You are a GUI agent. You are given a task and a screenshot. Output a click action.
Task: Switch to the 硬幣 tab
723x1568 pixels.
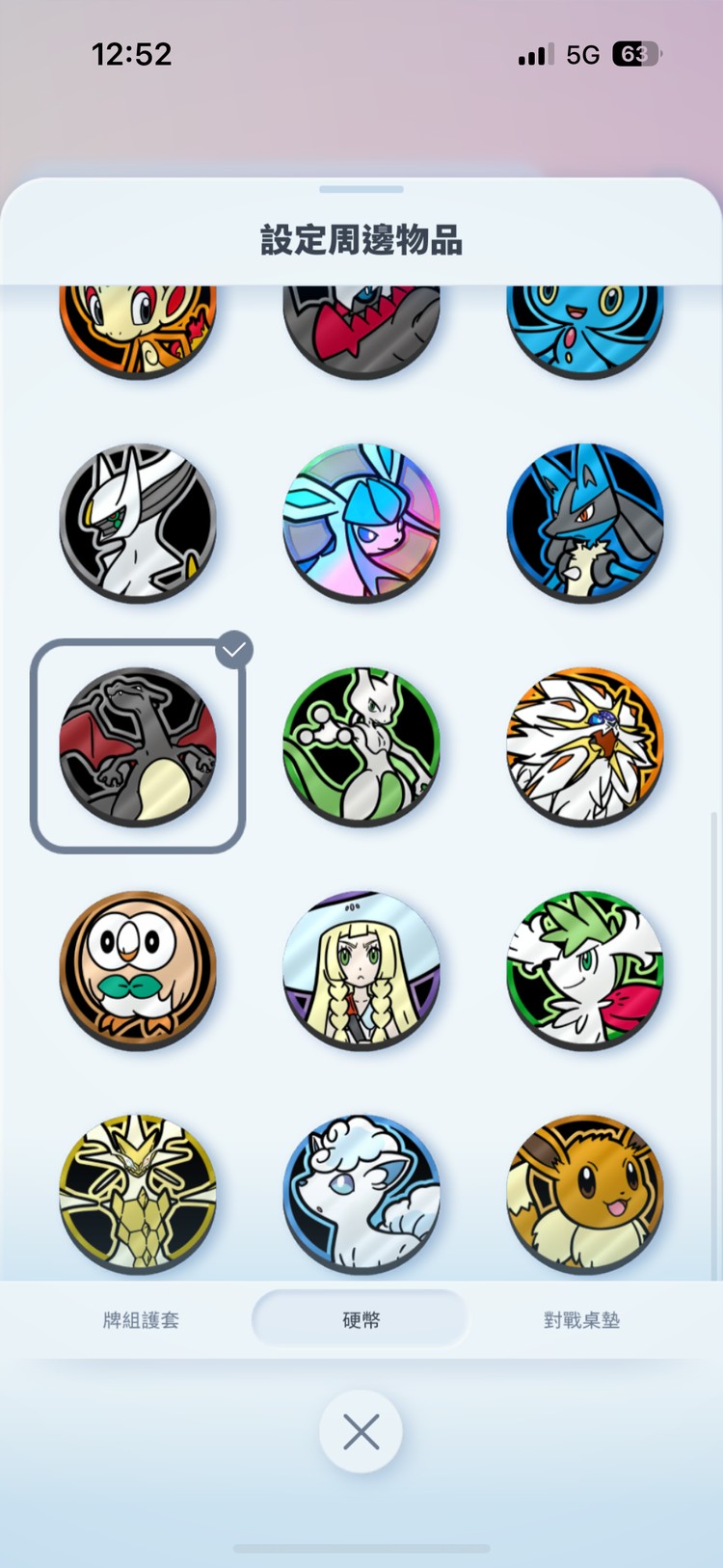361,1319
